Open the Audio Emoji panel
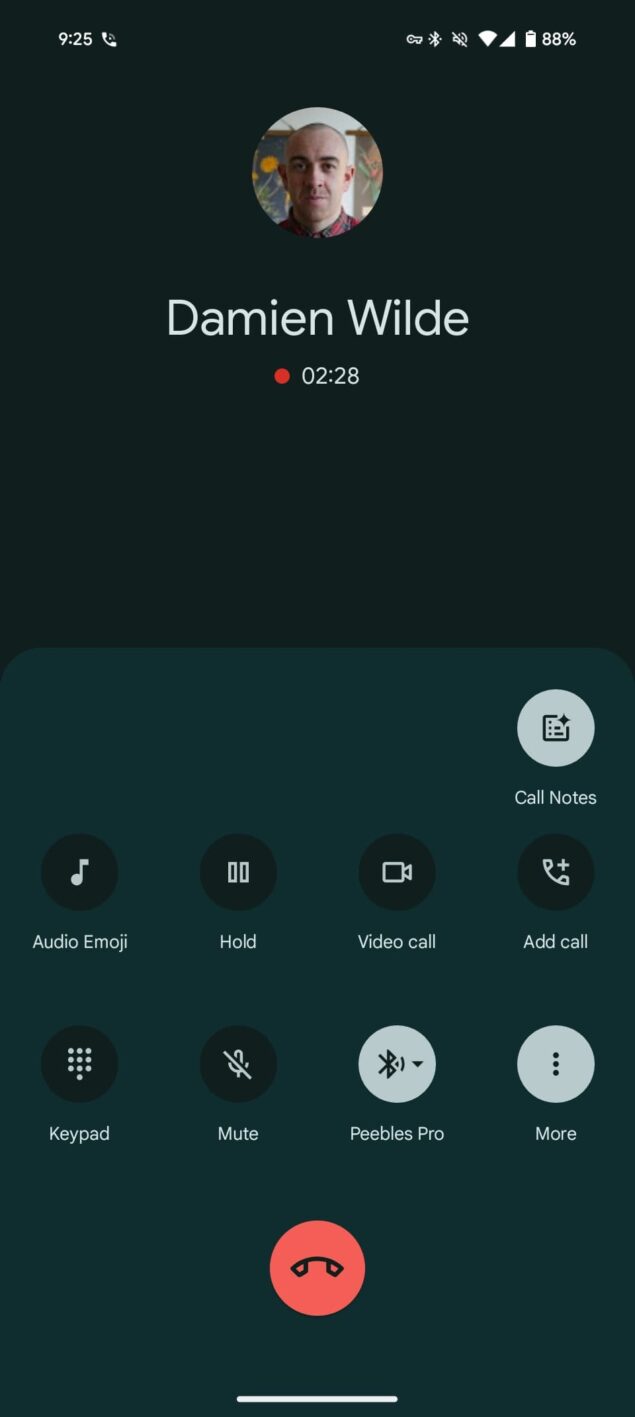 click(x=79, y=873)
